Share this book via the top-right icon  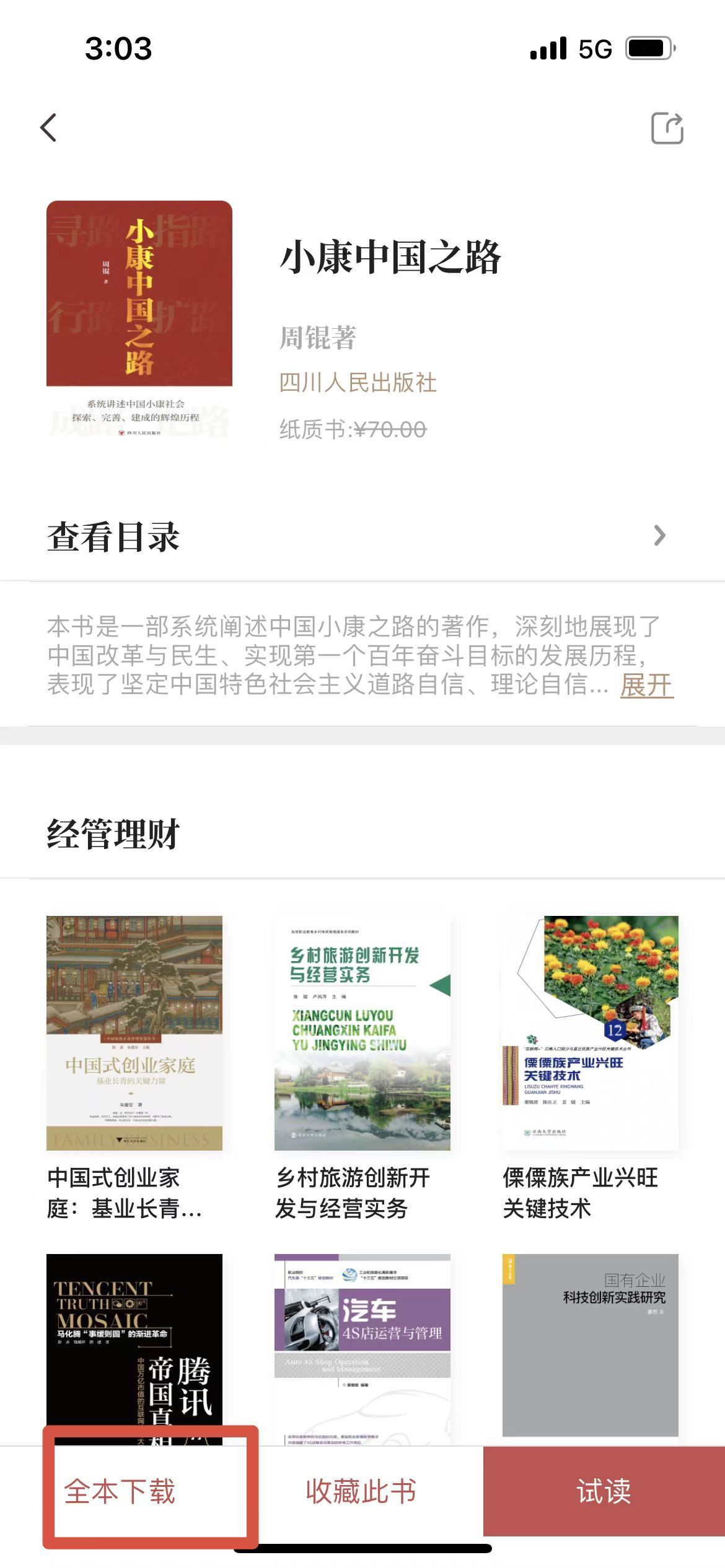tap(667, 128)
